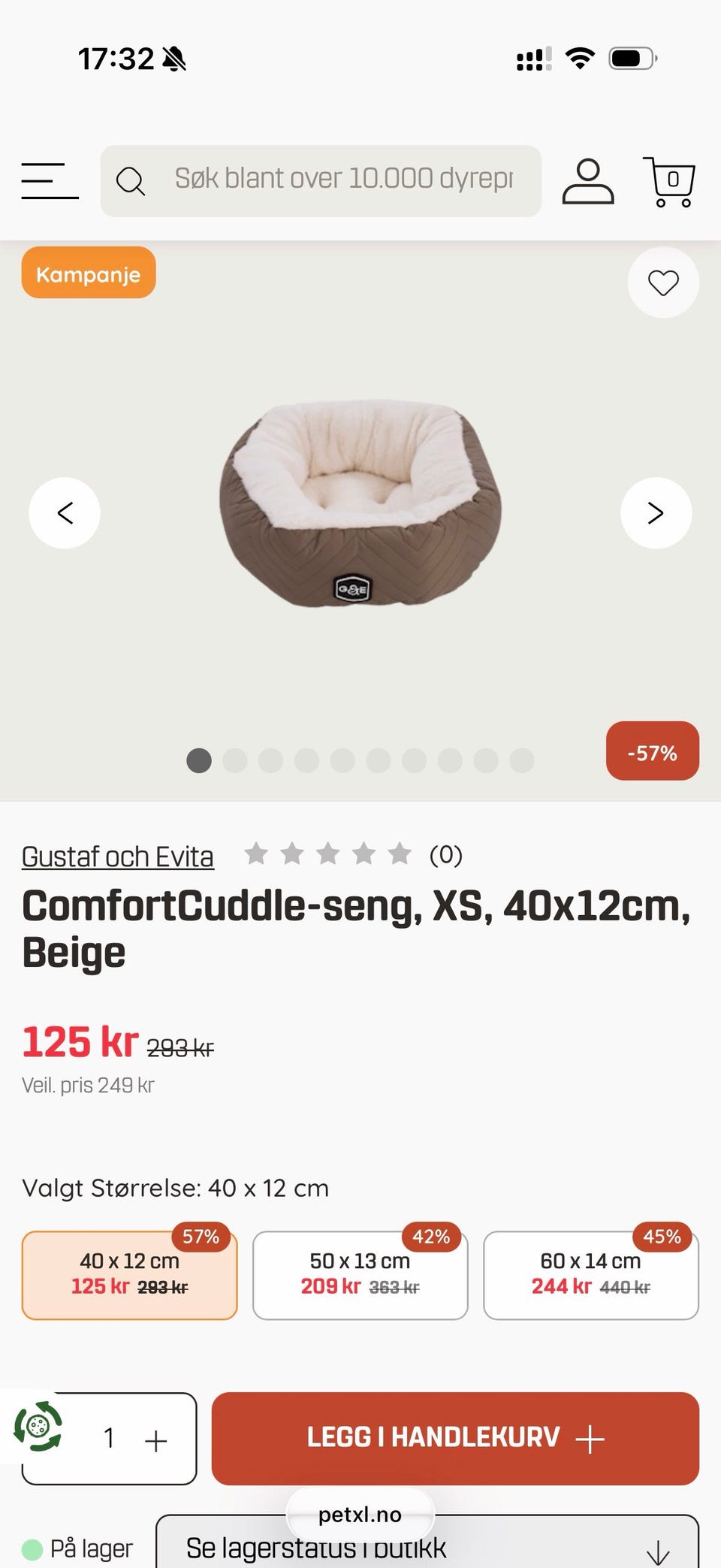Select size 60 x 14 cm
The width and height of the screenshot is (721, 1568).
pyautogui.click(x=591, y=1275)
